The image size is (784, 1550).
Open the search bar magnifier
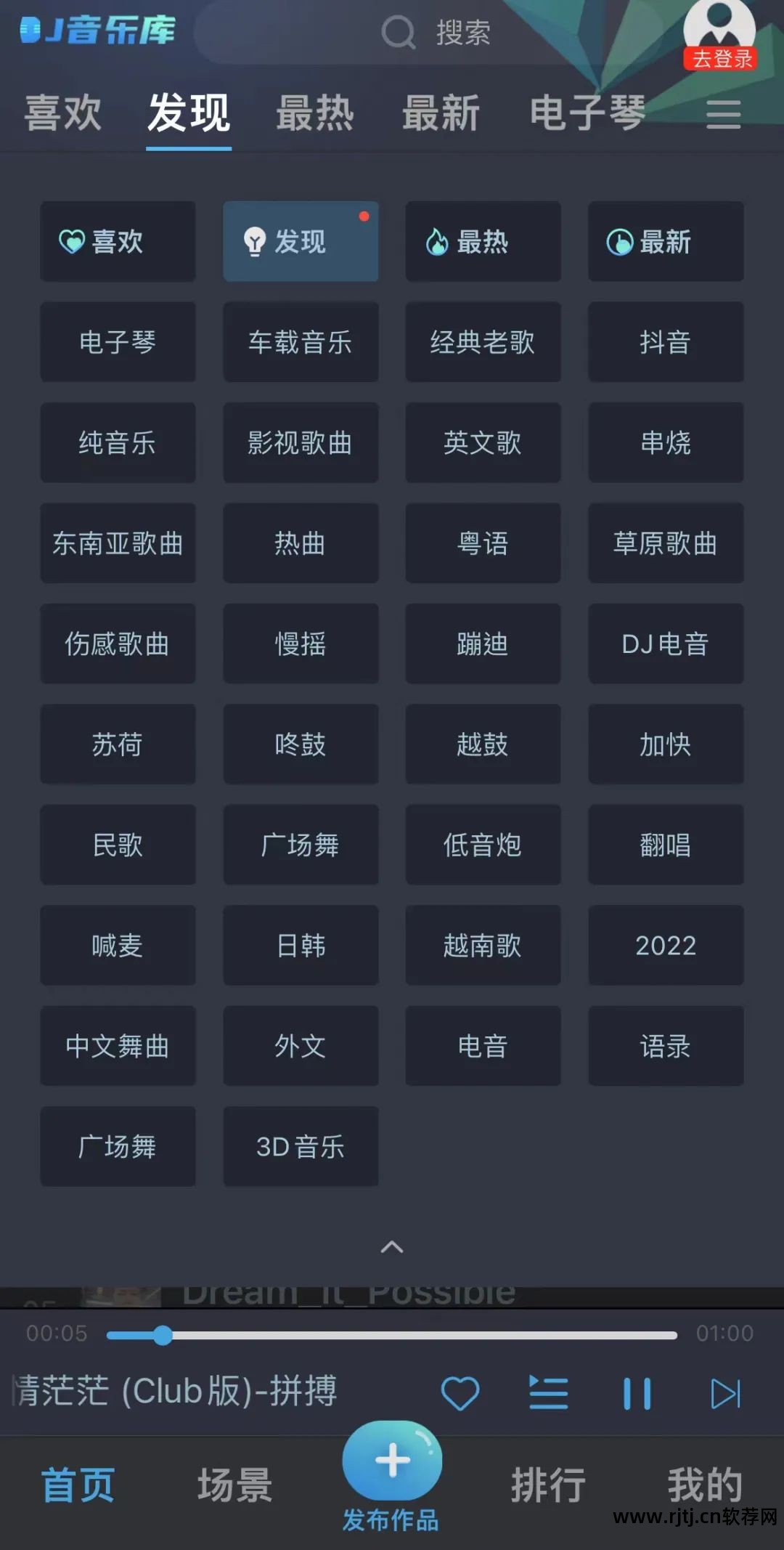[398, 33]
